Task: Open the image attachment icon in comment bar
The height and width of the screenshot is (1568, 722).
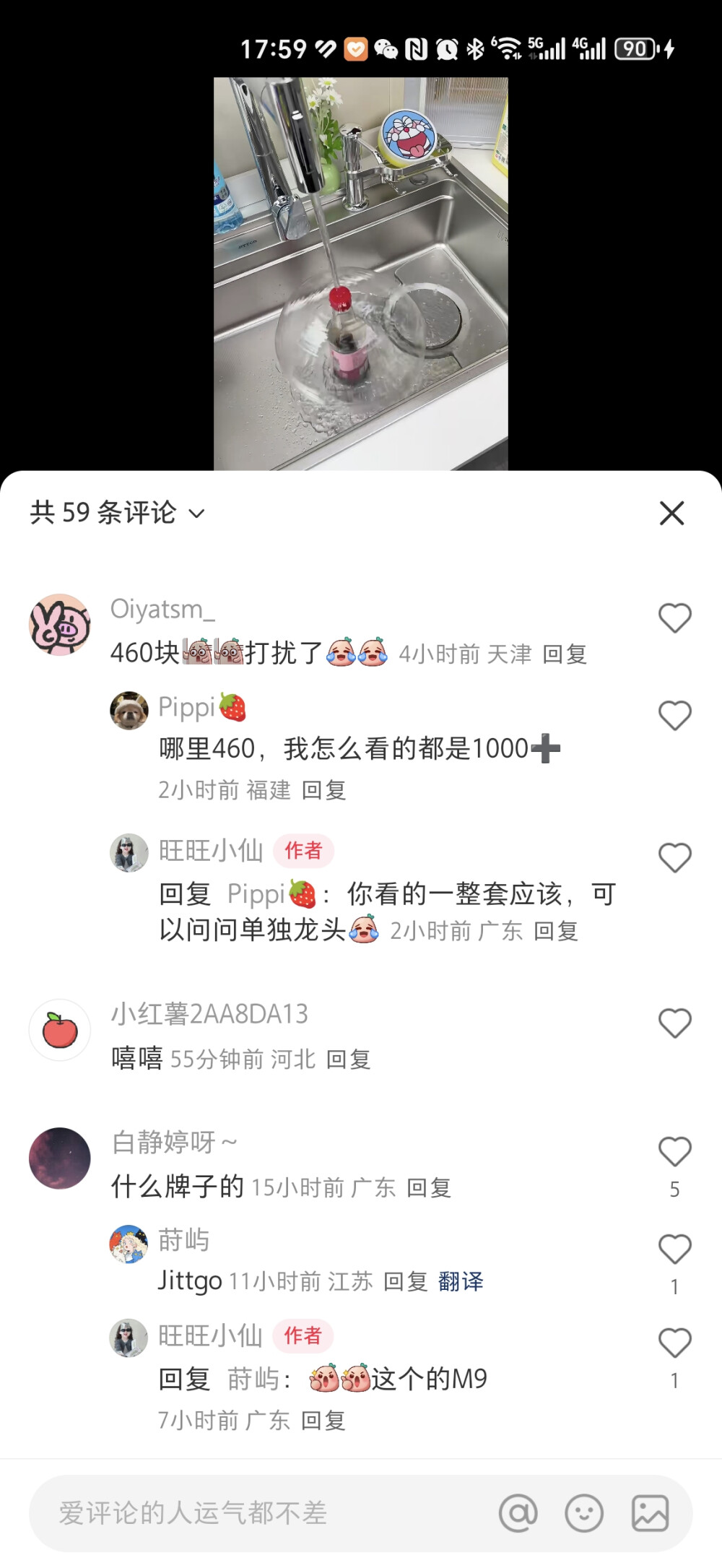Action: 648,1513
